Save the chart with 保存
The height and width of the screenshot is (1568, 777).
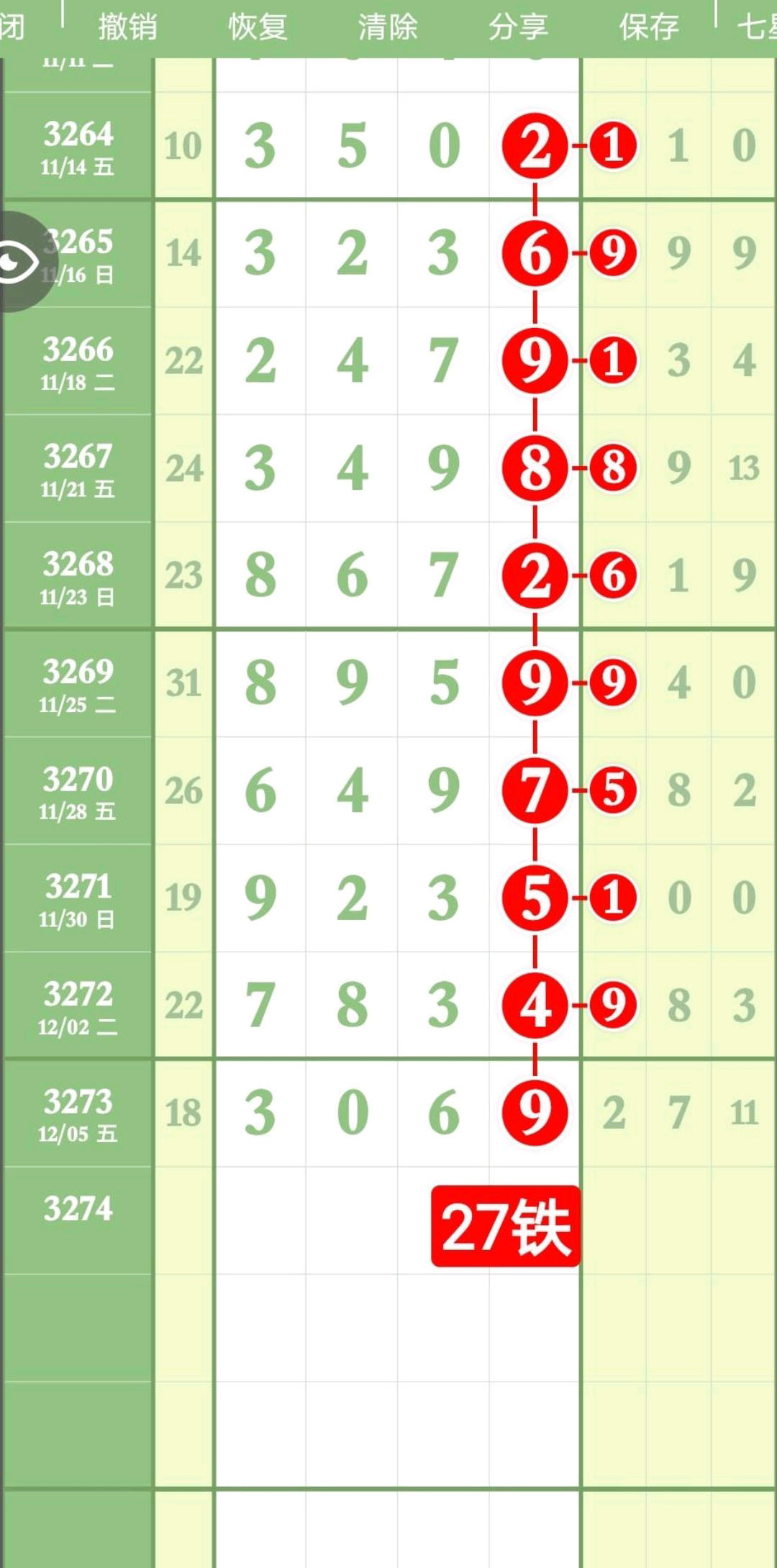[648, 27]
